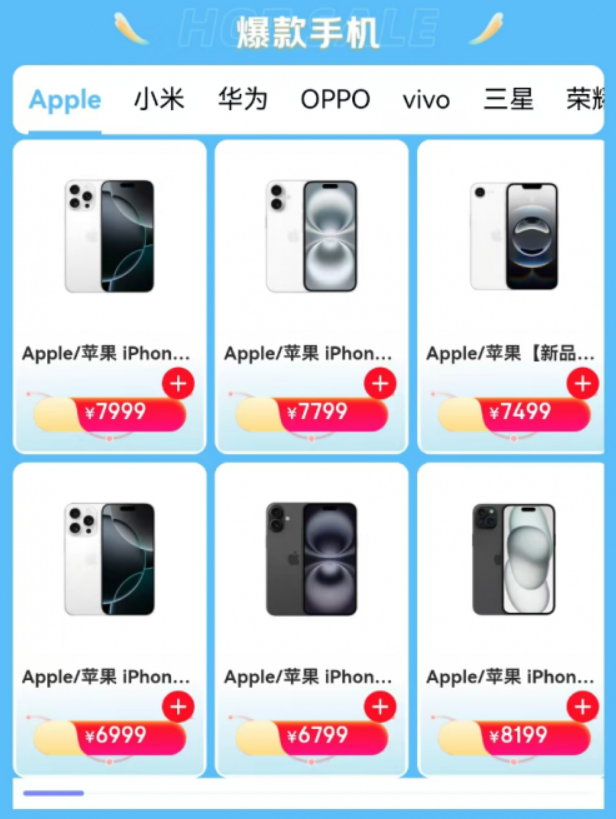
Task: Select the Apple brand tab
Action: [x=65, y=100]
